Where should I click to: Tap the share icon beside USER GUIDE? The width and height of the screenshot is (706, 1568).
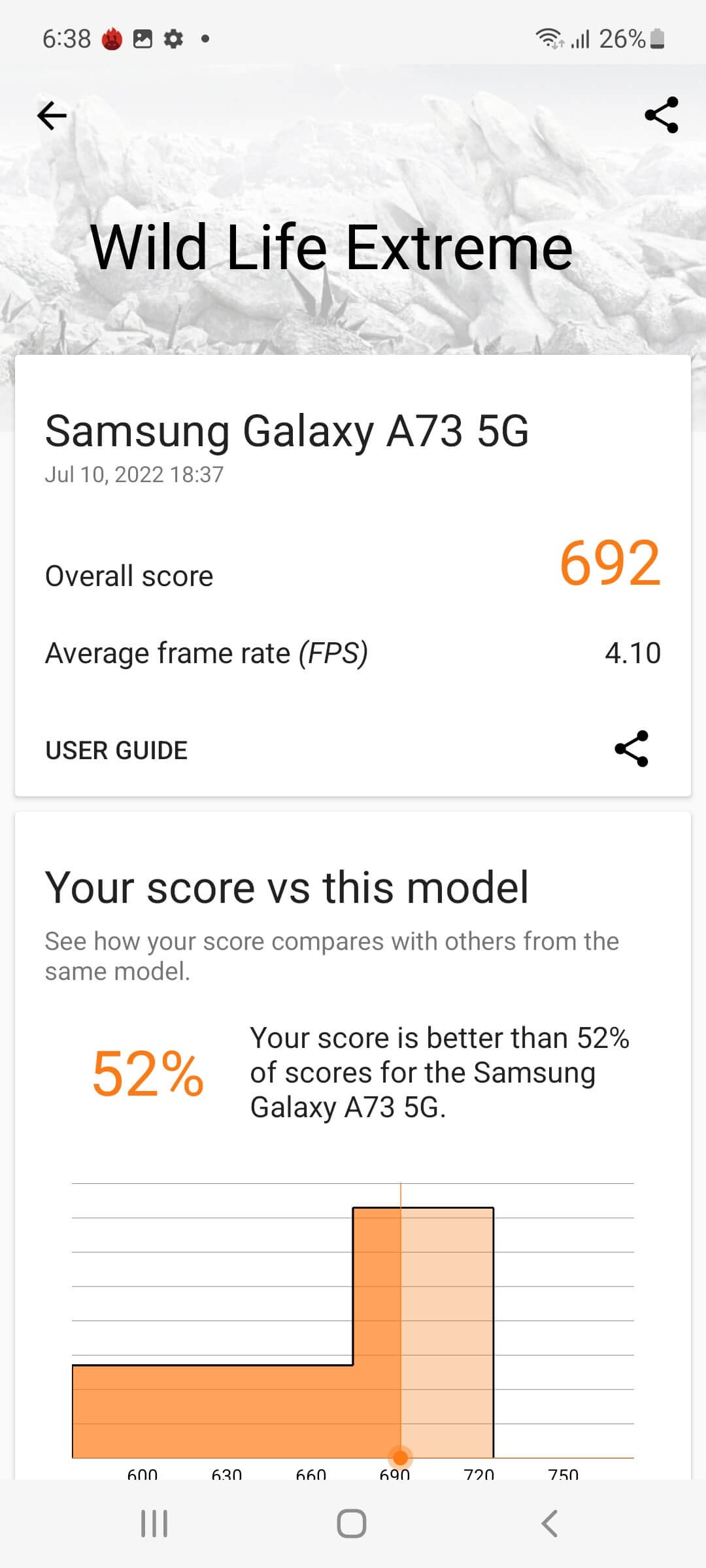tap(631, 749)
